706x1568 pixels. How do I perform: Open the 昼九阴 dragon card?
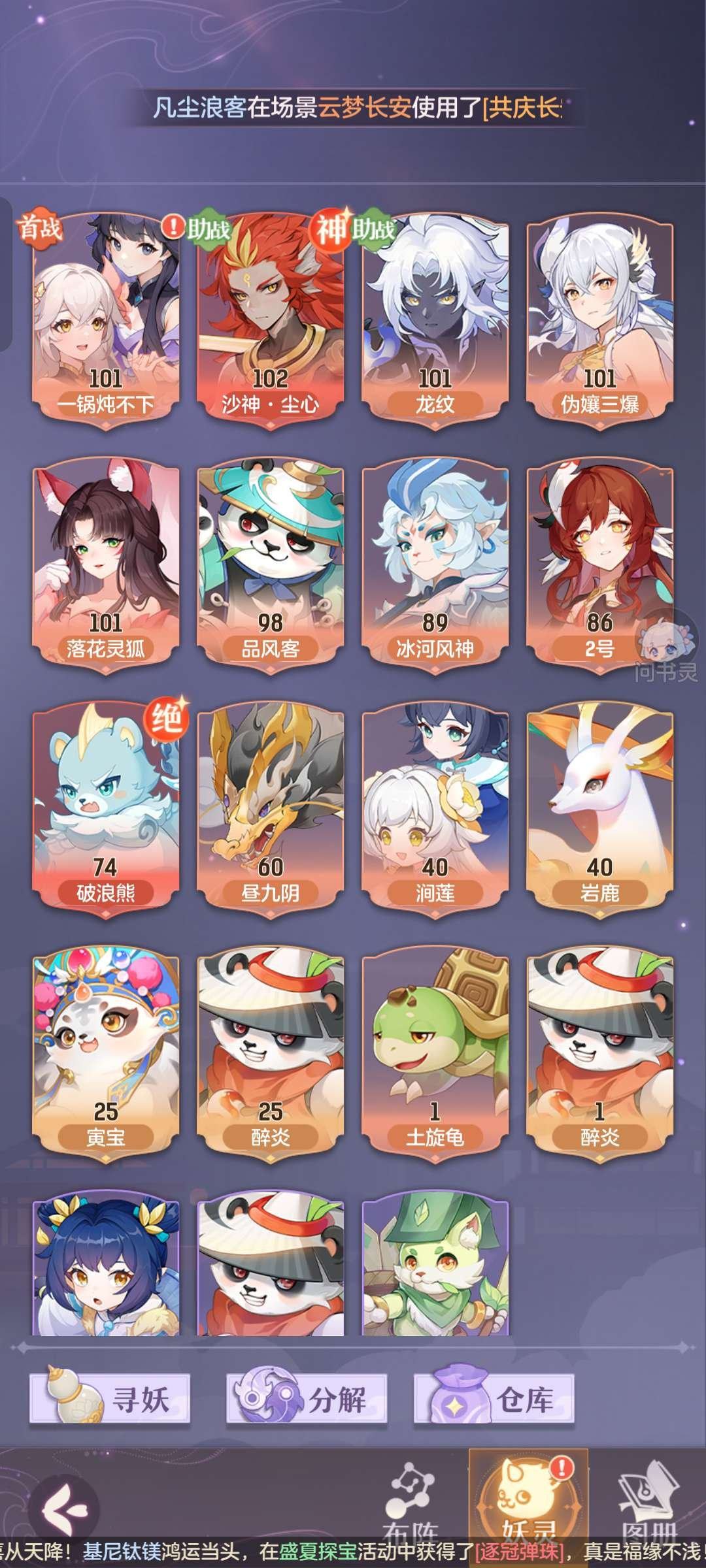pyautogui.click(x=271, y=807)
